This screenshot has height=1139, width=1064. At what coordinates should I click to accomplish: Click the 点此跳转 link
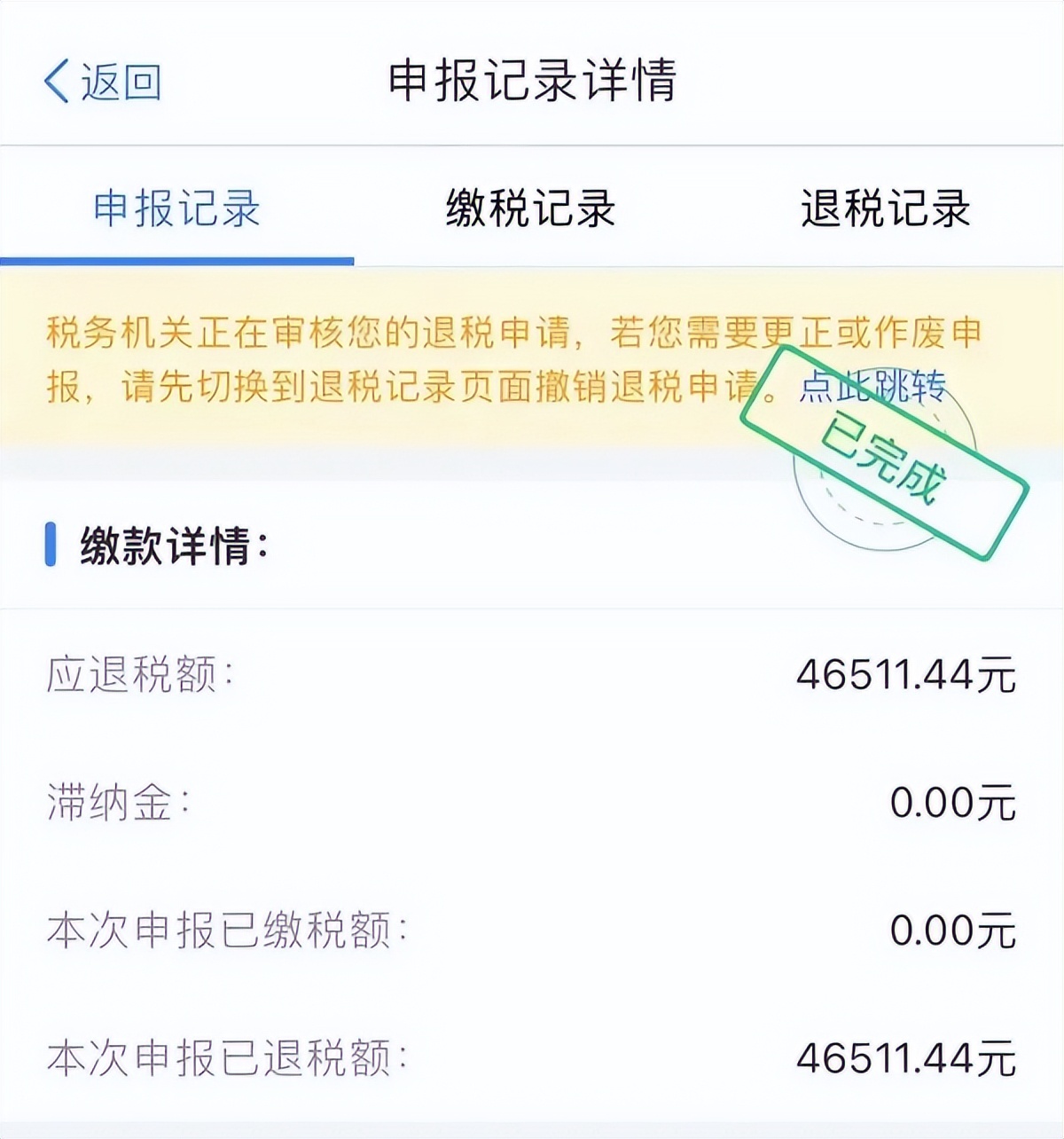pyautogui.click(x=873, y=385)
